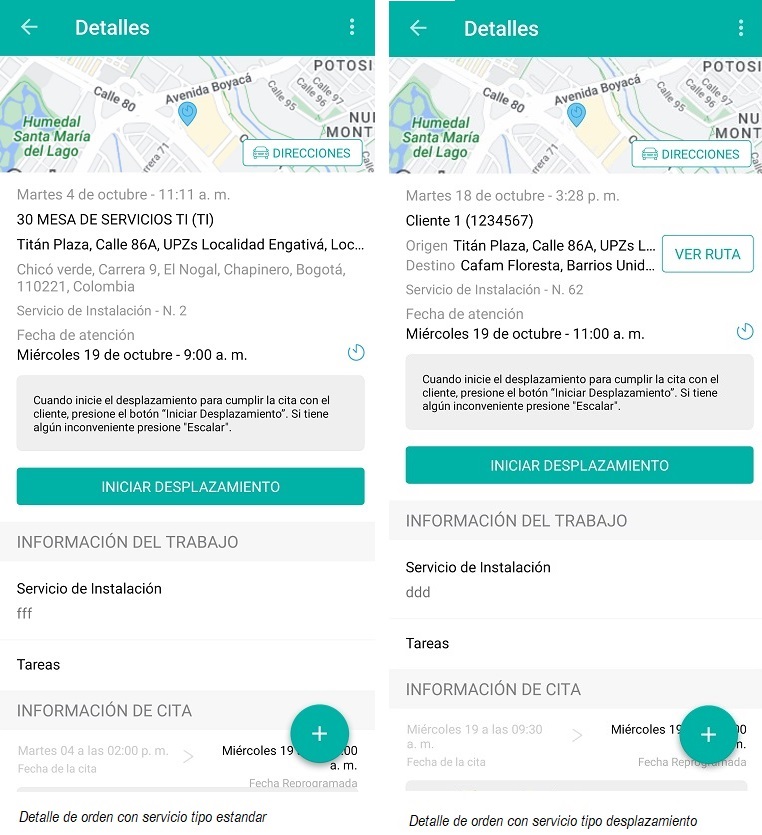Open Tareas under Servicio de Instalación ddd

(x=427, y=643)
